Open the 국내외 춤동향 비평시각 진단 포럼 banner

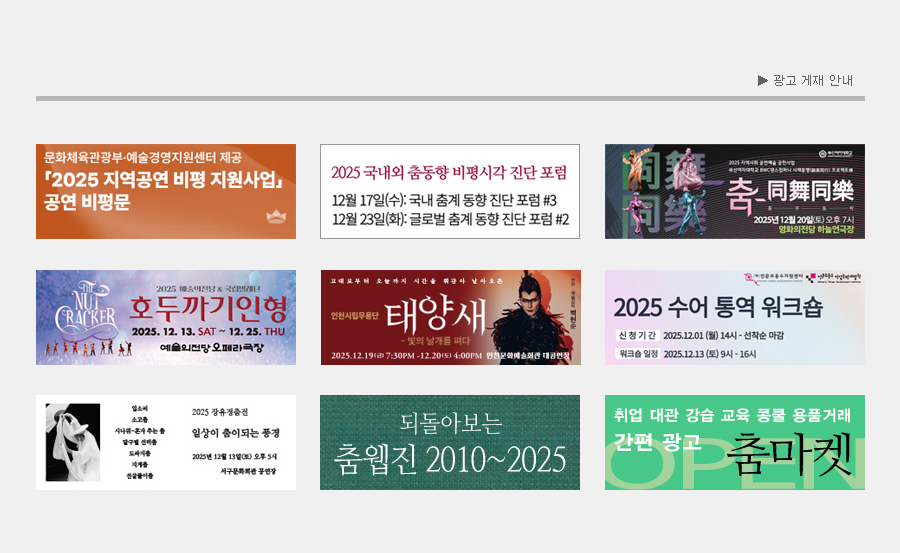[x=450, y=191]
